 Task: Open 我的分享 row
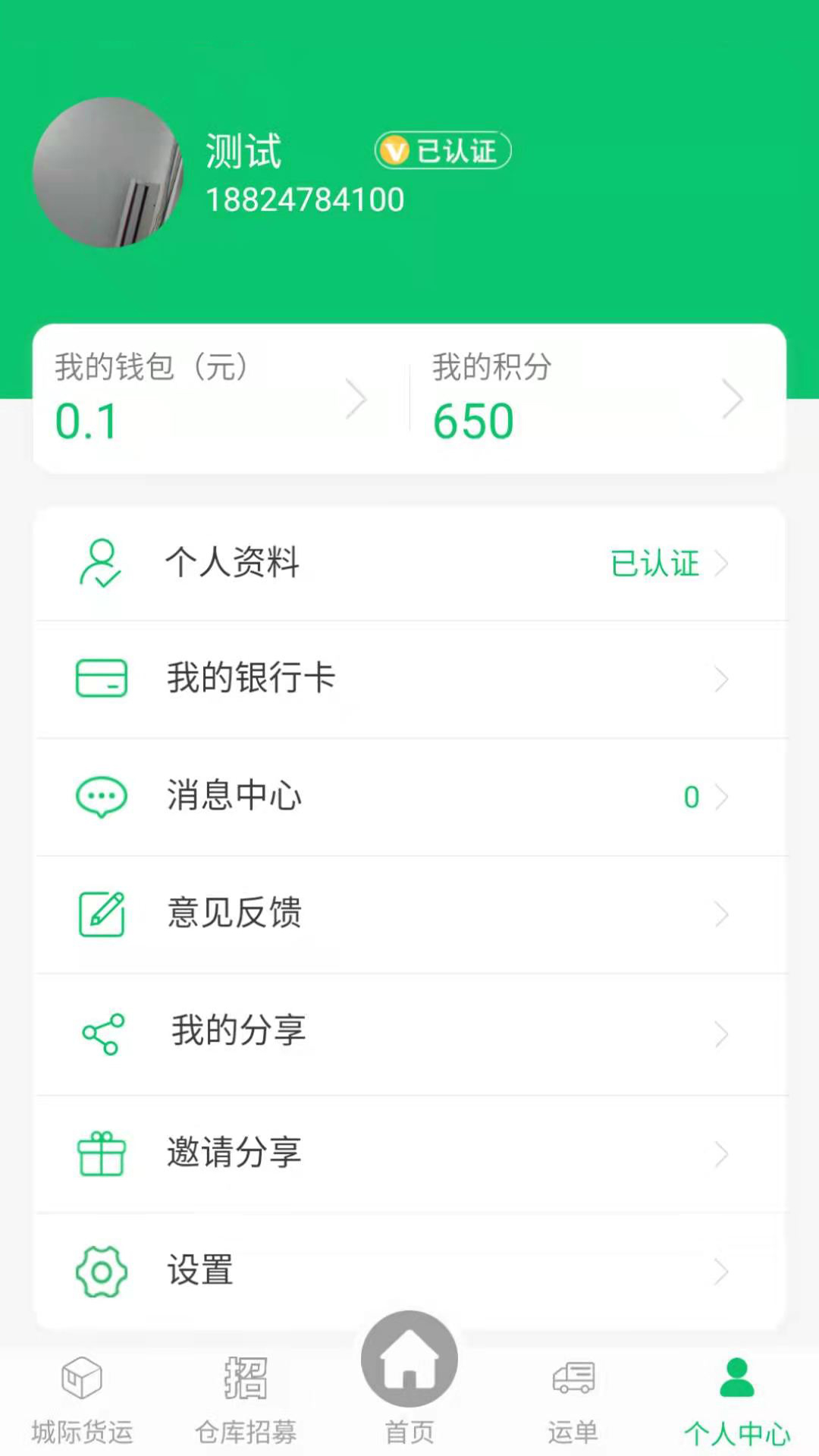(x=409, y=1033)
